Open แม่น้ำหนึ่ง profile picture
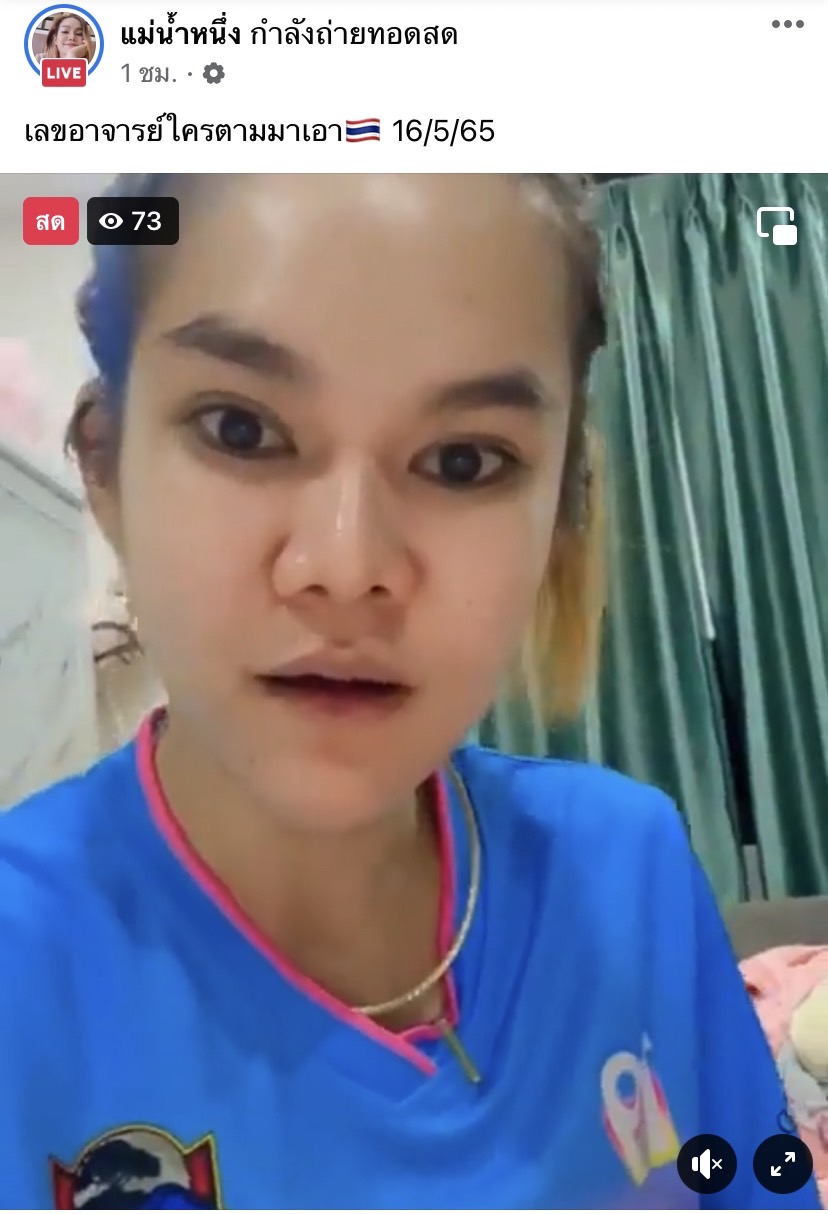 [64, 42]
